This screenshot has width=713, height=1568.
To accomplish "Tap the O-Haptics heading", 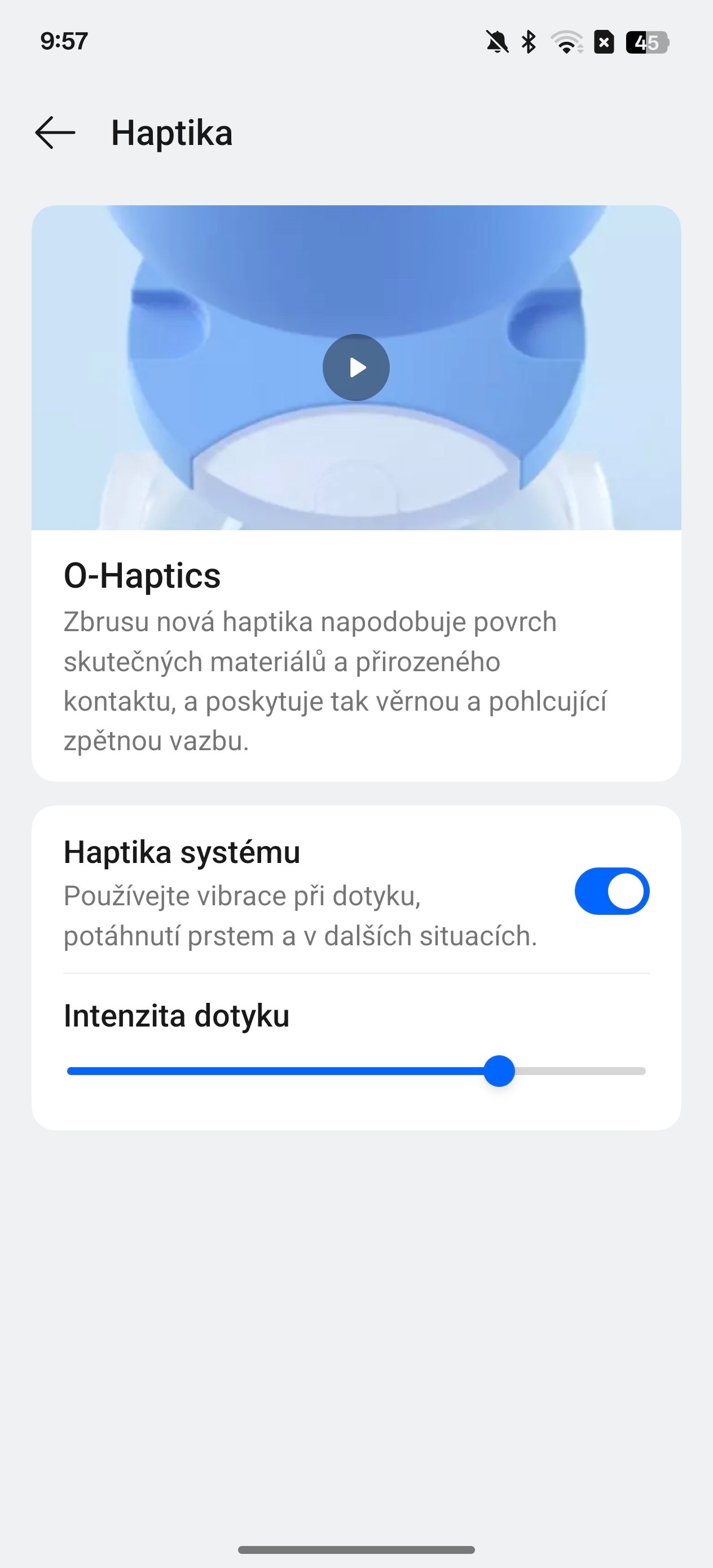I will [143, 576].
